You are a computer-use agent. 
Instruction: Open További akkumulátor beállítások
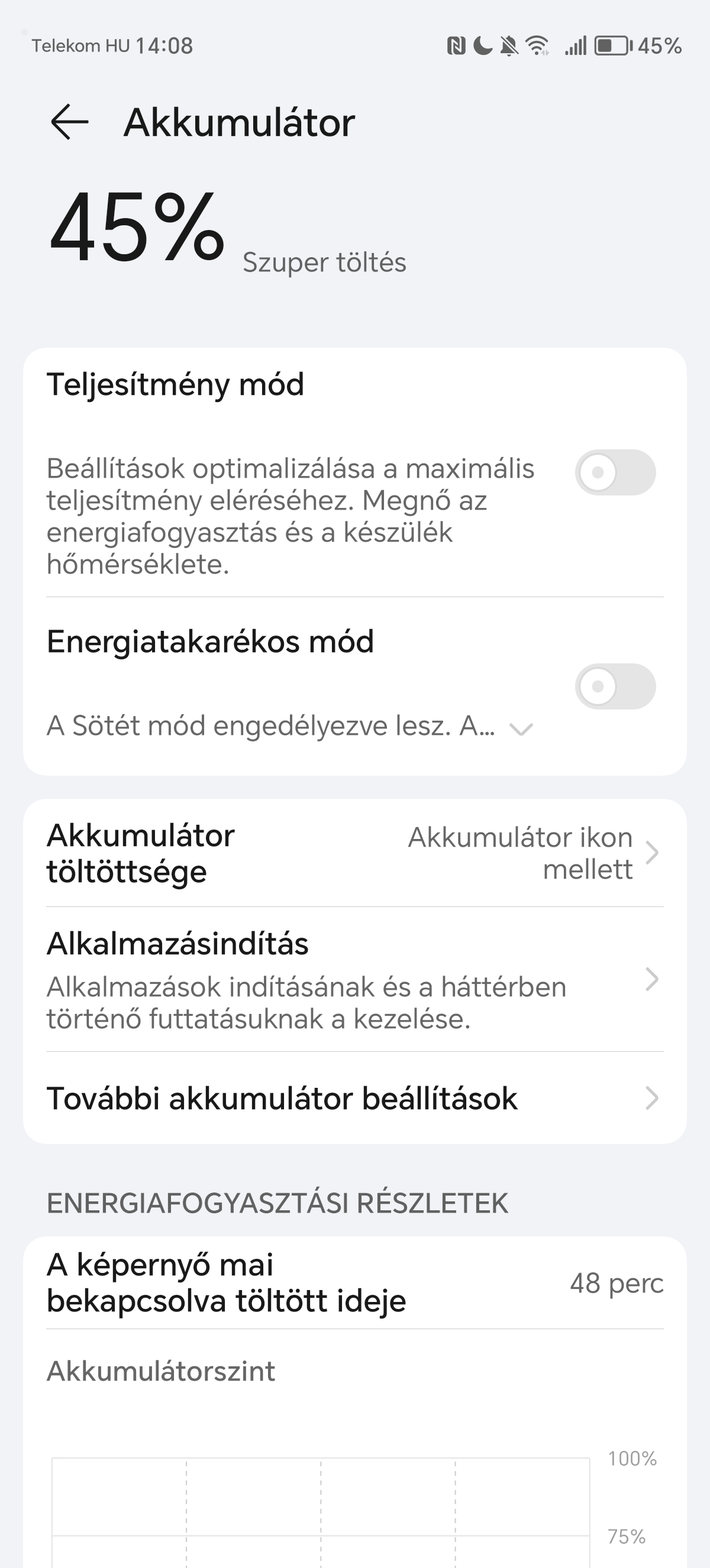[354, 1099]
